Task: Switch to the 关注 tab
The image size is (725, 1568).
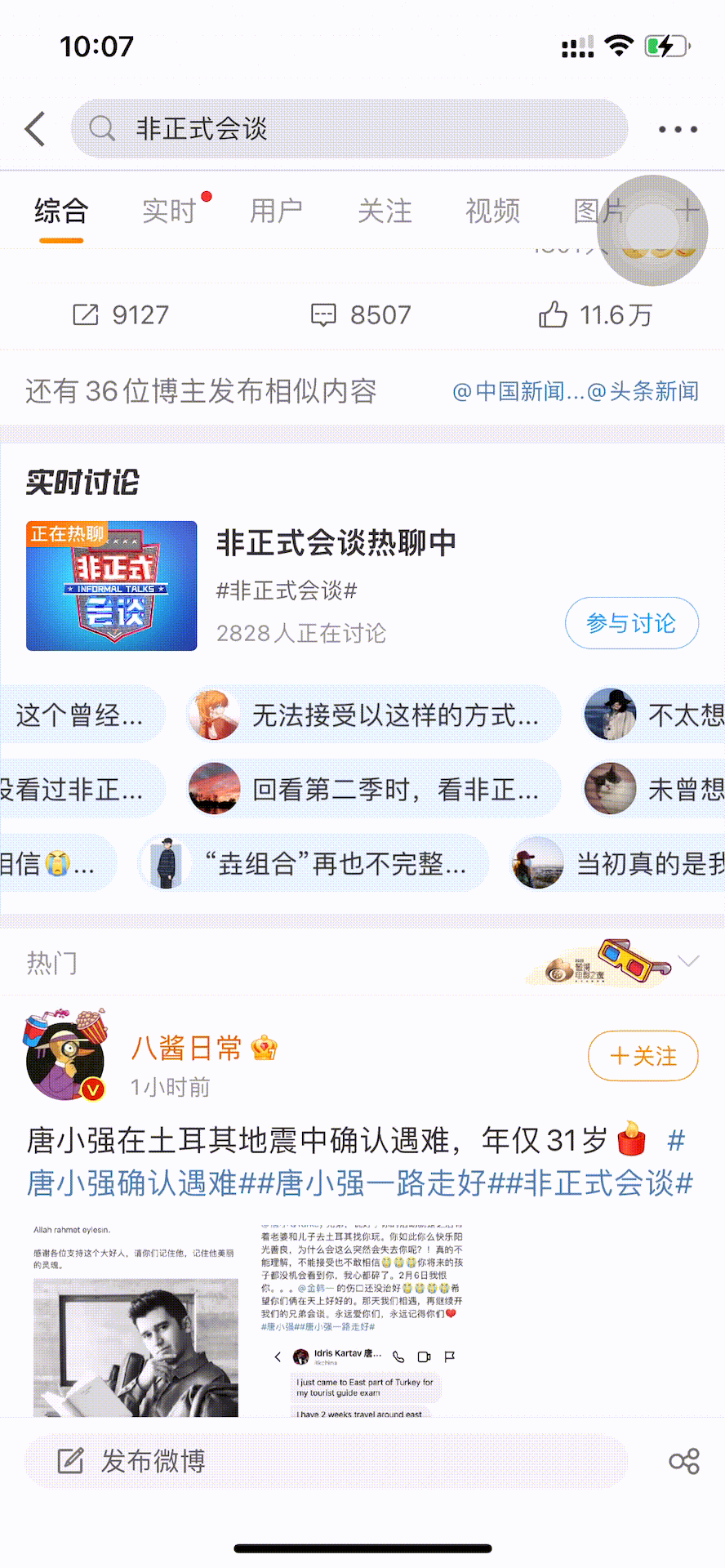Action: pos(385,211)
